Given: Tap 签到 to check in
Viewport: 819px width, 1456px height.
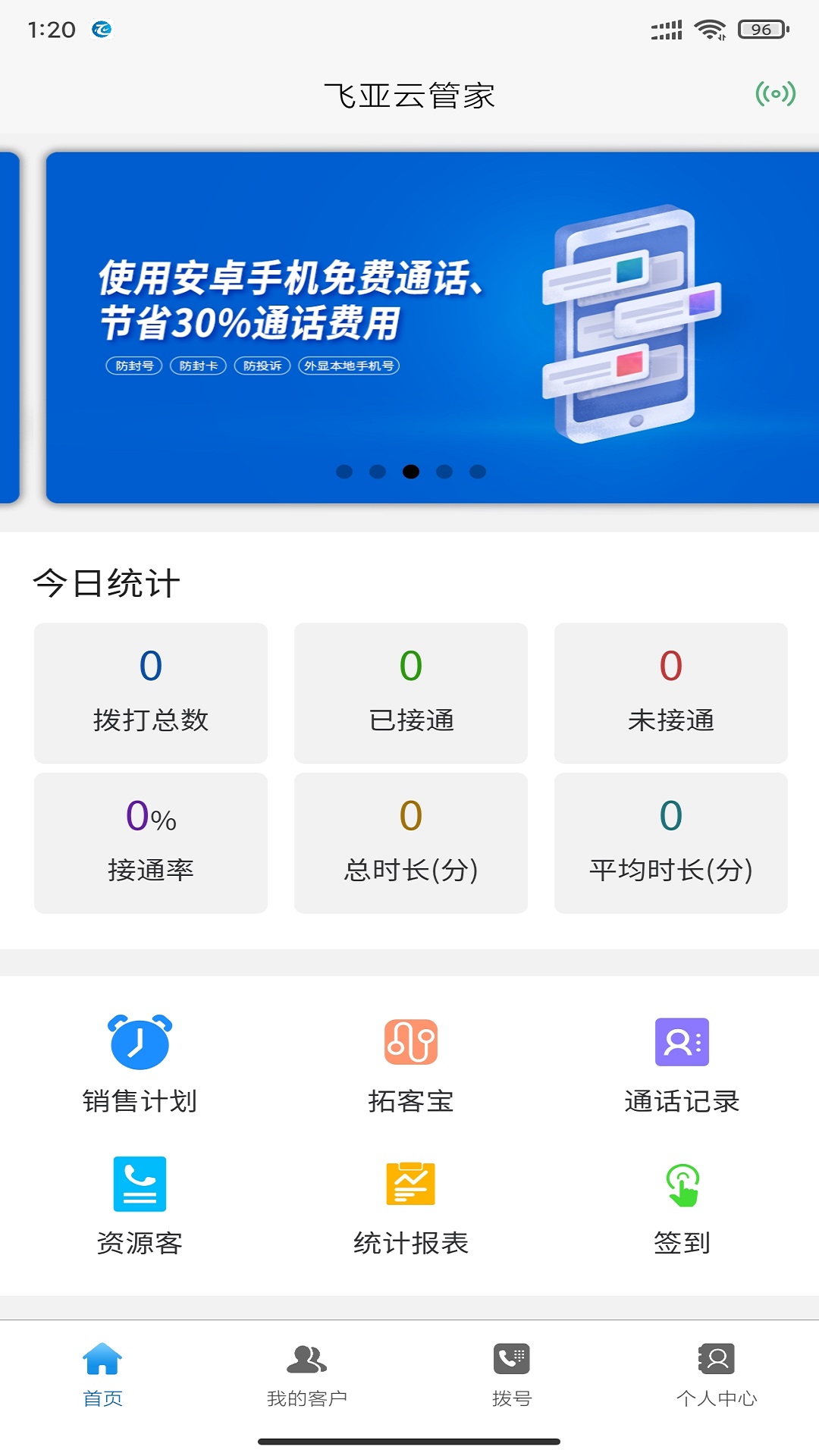Looking at the screenshot, I should (x=681, y=1206).
